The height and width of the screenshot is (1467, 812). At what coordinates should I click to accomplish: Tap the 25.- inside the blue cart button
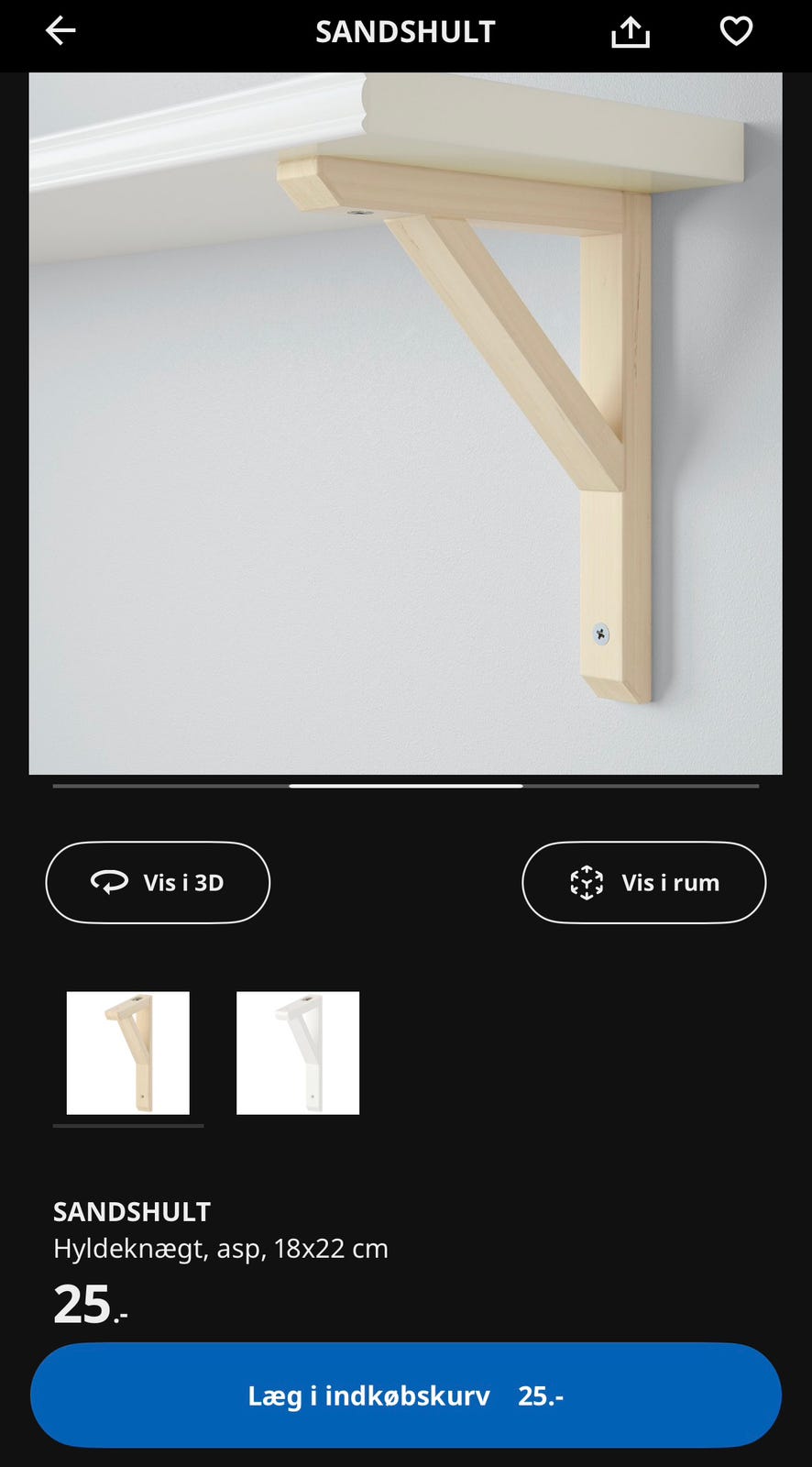540,1395
